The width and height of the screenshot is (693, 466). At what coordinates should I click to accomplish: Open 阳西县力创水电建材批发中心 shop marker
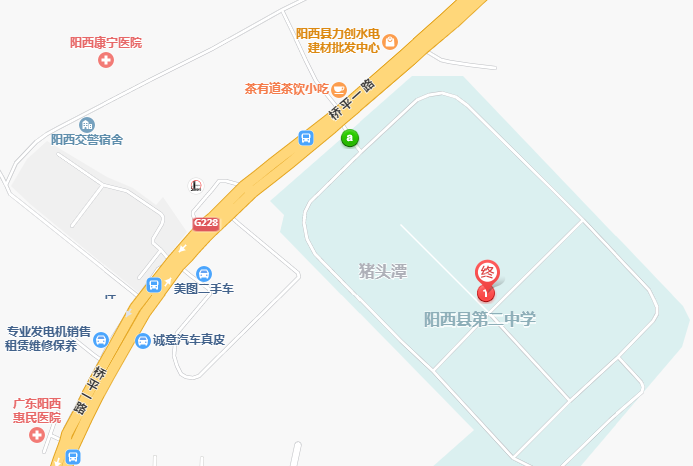click(x=390, y=42)
